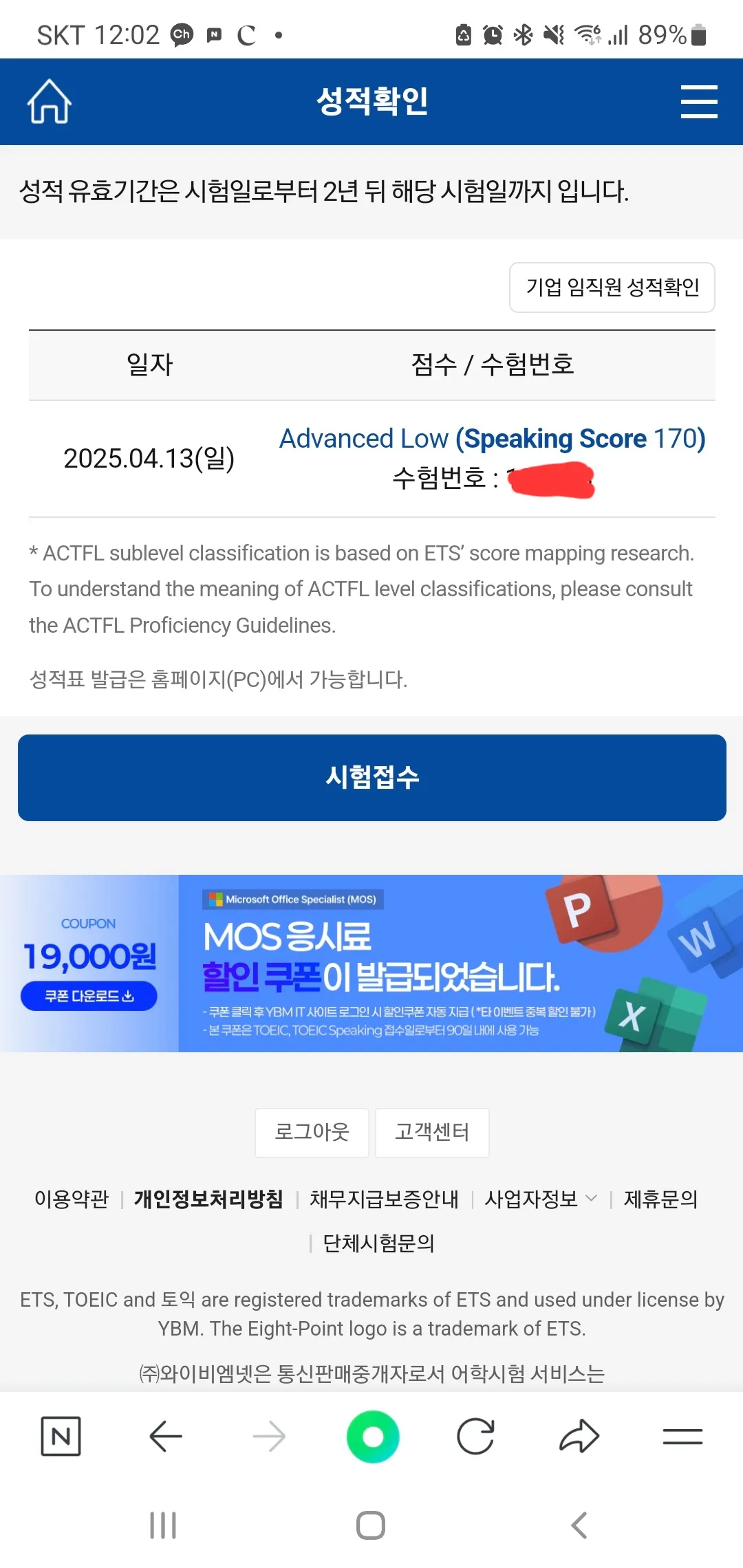View 개인정보처리방침 privacy policy

coord(208,1199)
